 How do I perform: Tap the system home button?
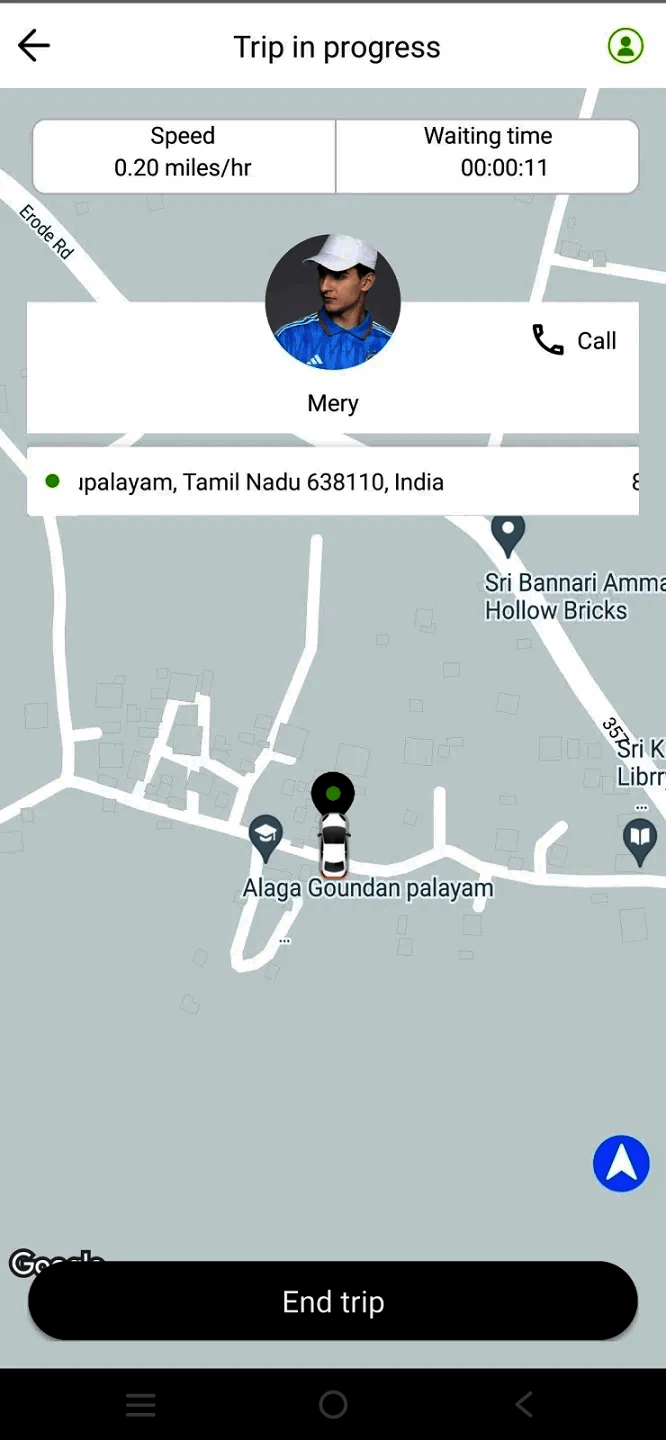(333, 1405)
